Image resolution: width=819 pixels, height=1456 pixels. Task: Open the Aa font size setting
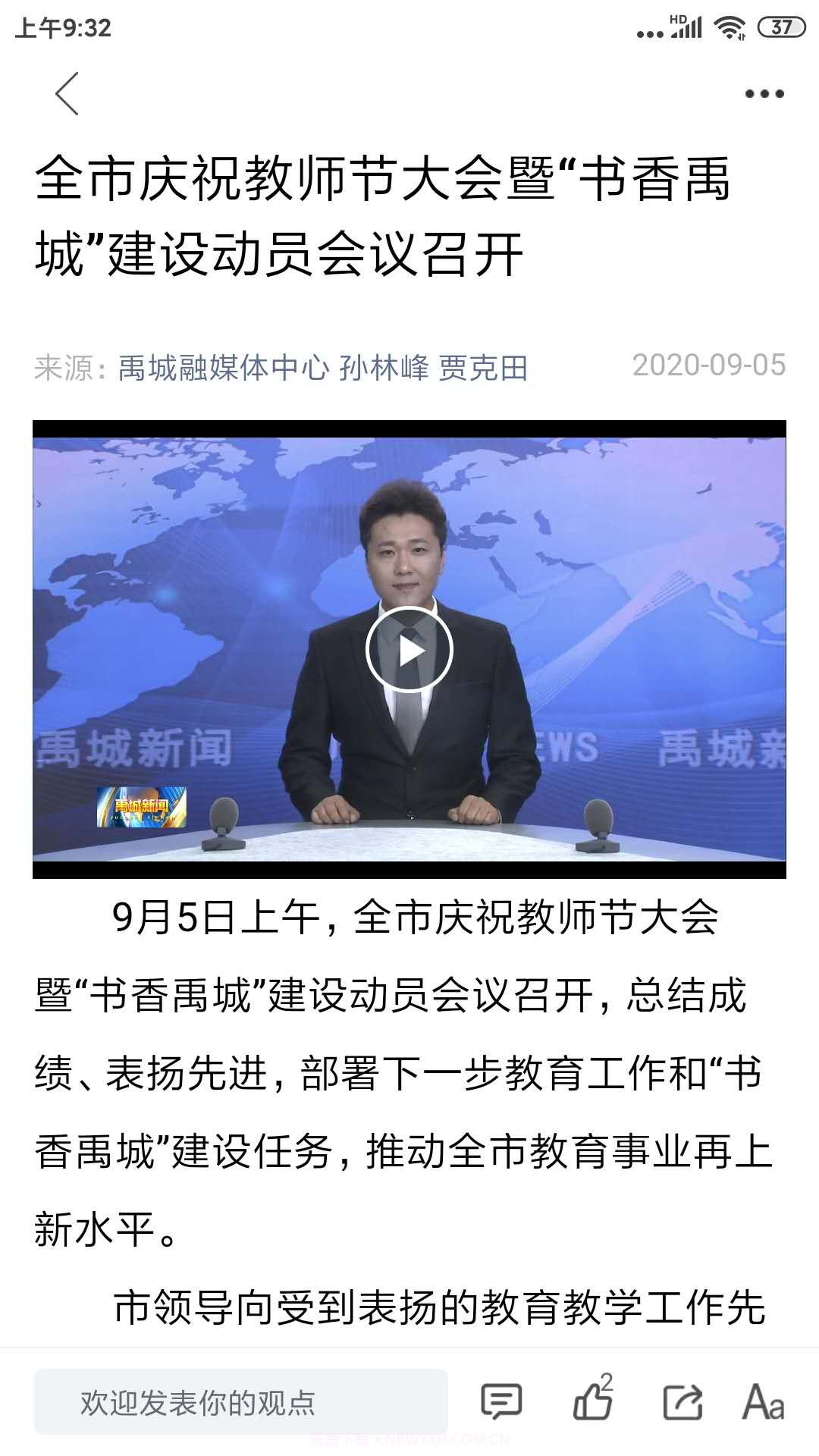(763, 1401)
